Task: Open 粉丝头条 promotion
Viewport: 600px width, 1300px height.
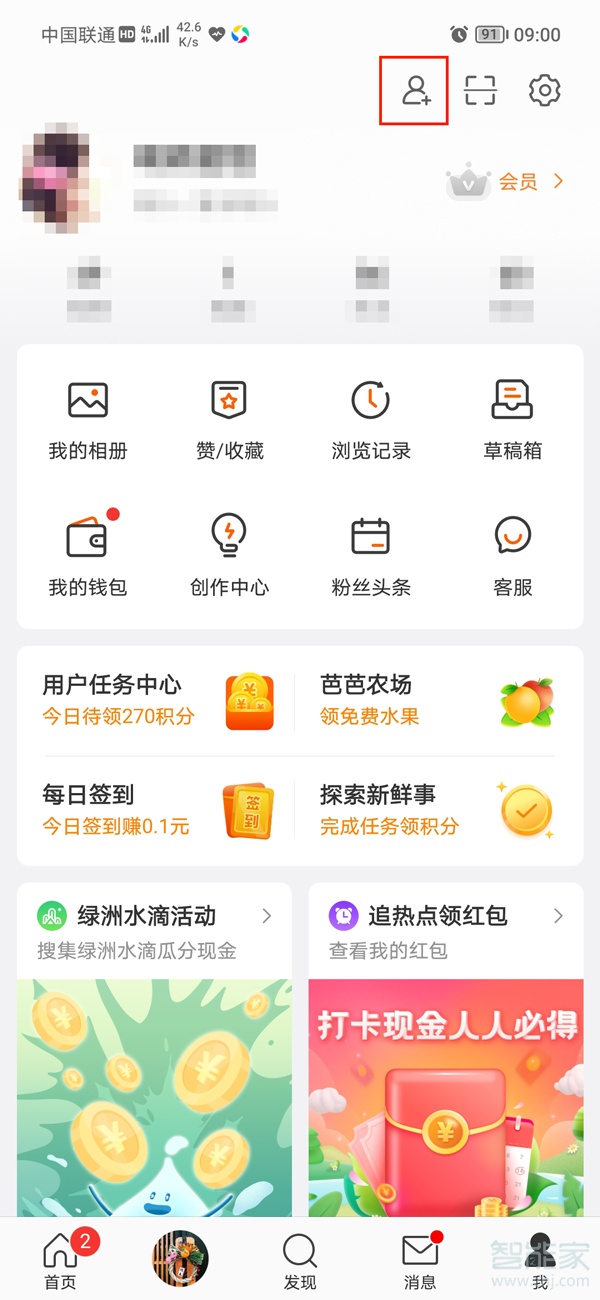Action: click(x=371, y=555)
